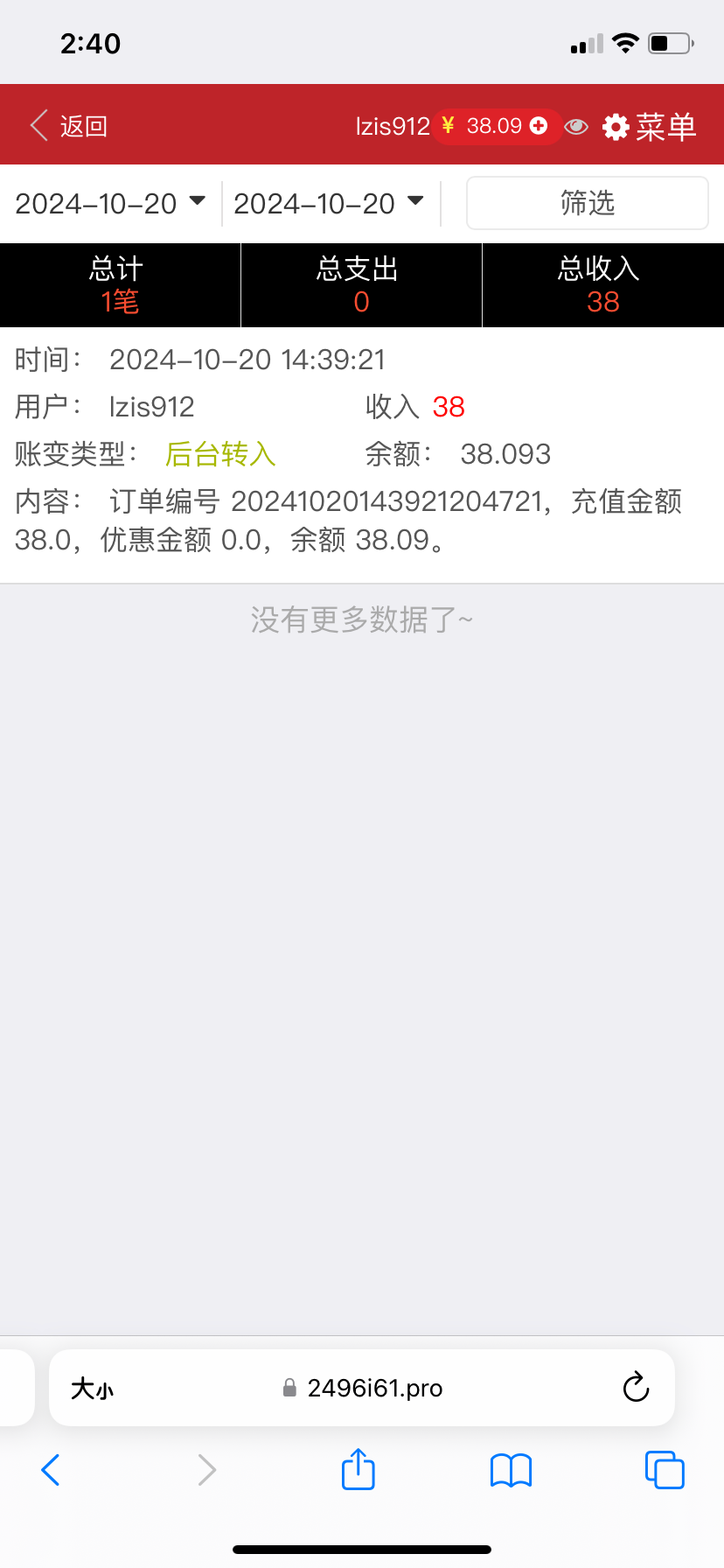Reload the page in Safari
This screenshot has height=1568, width=724.
point(636,1387)
